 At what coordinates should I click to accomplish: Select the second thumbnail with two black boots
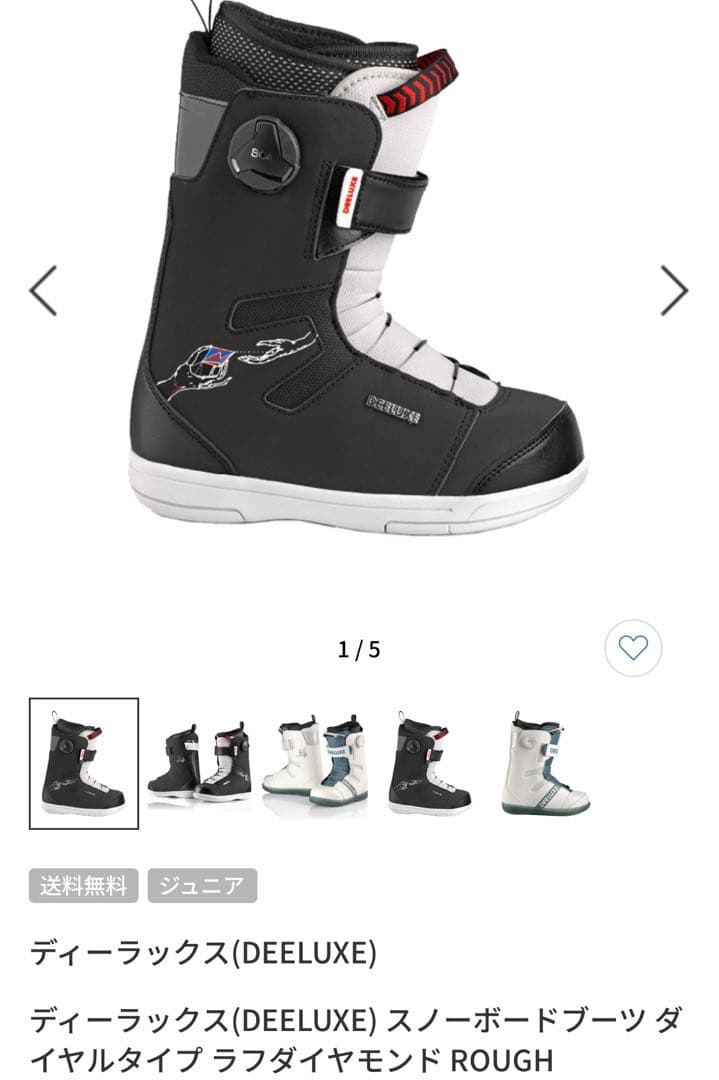point(199,764)
